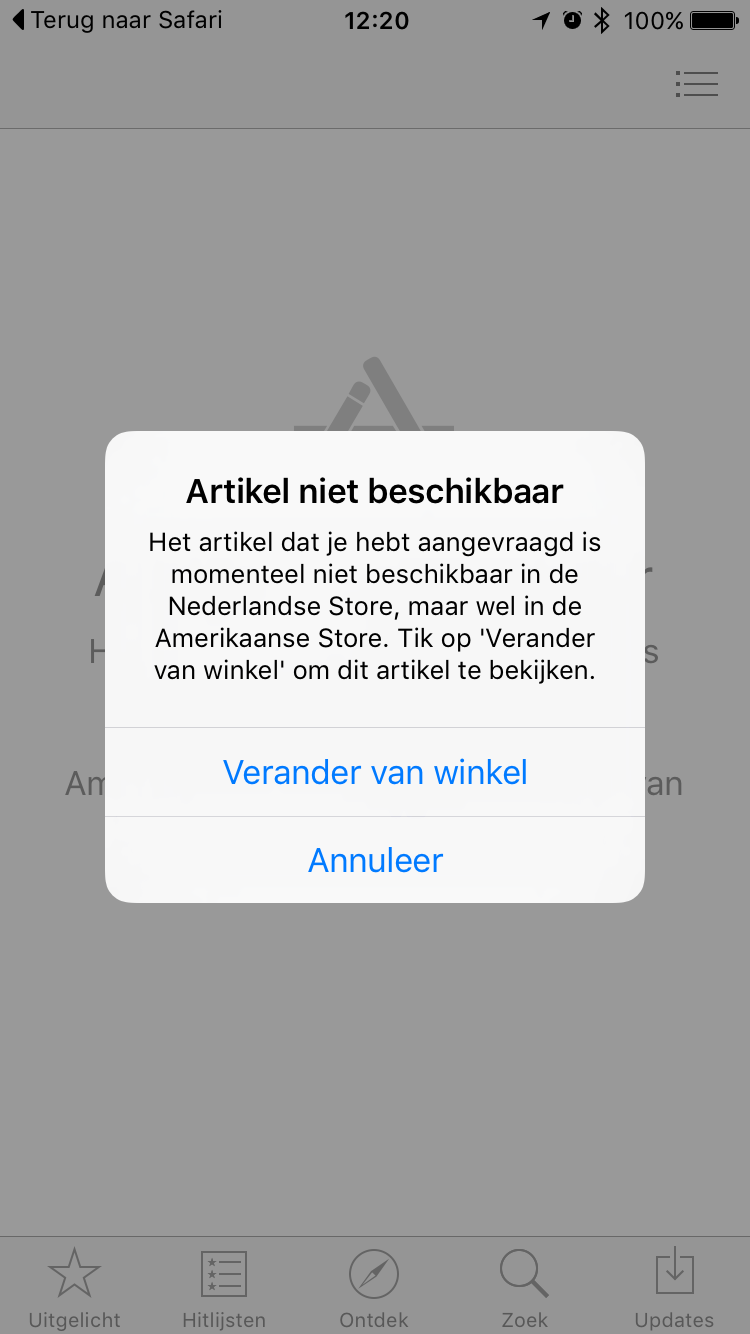Return to Safari via 'Terug naar Safari'
750x1334 pixels.
tap(116, 20)
